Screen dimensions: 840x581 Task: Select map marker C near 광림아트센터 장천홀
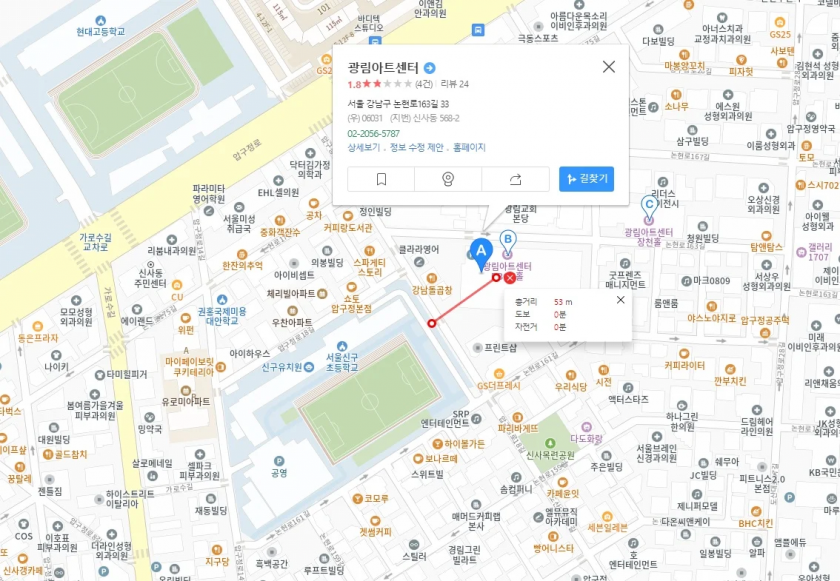point(649,206)
